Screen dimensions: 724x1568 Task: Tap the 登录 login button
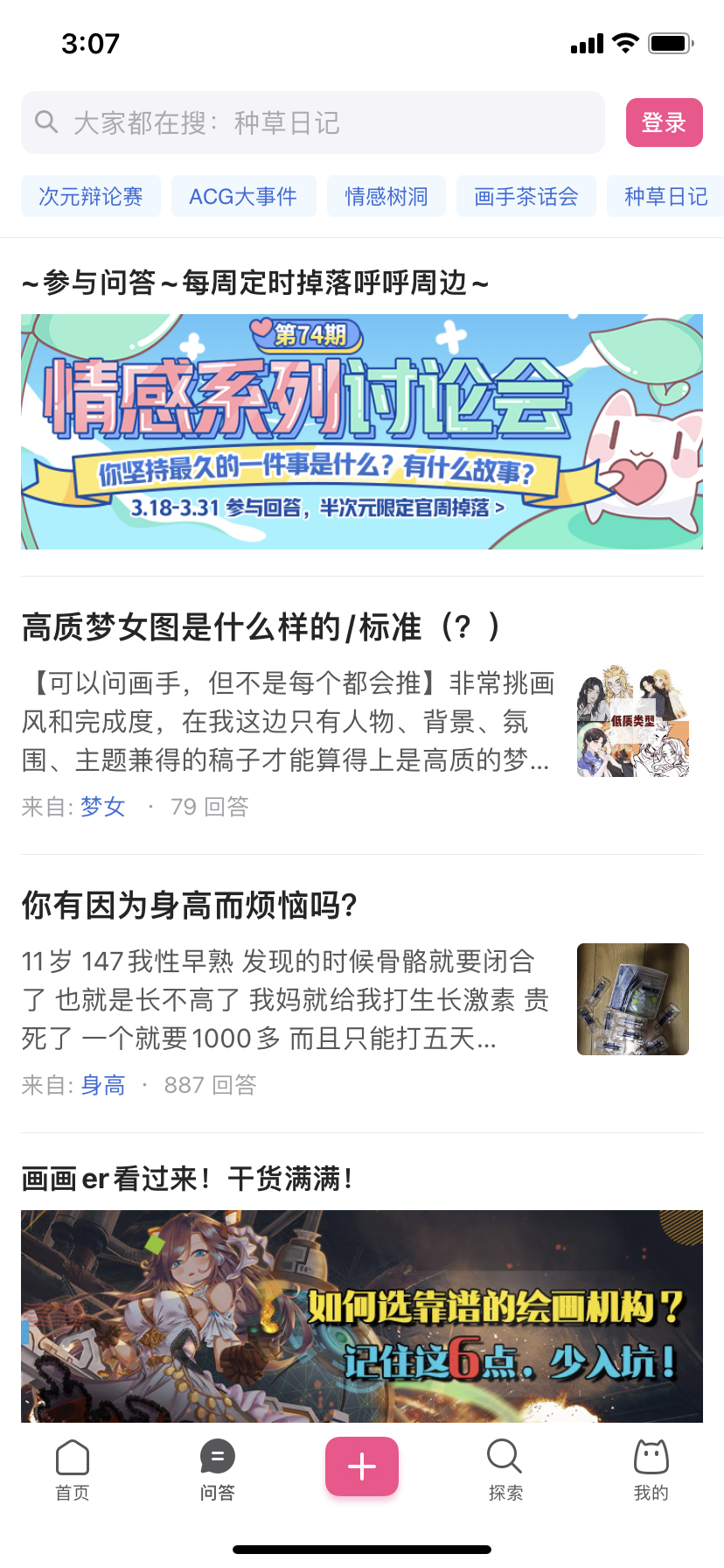[x=664, y=122]
